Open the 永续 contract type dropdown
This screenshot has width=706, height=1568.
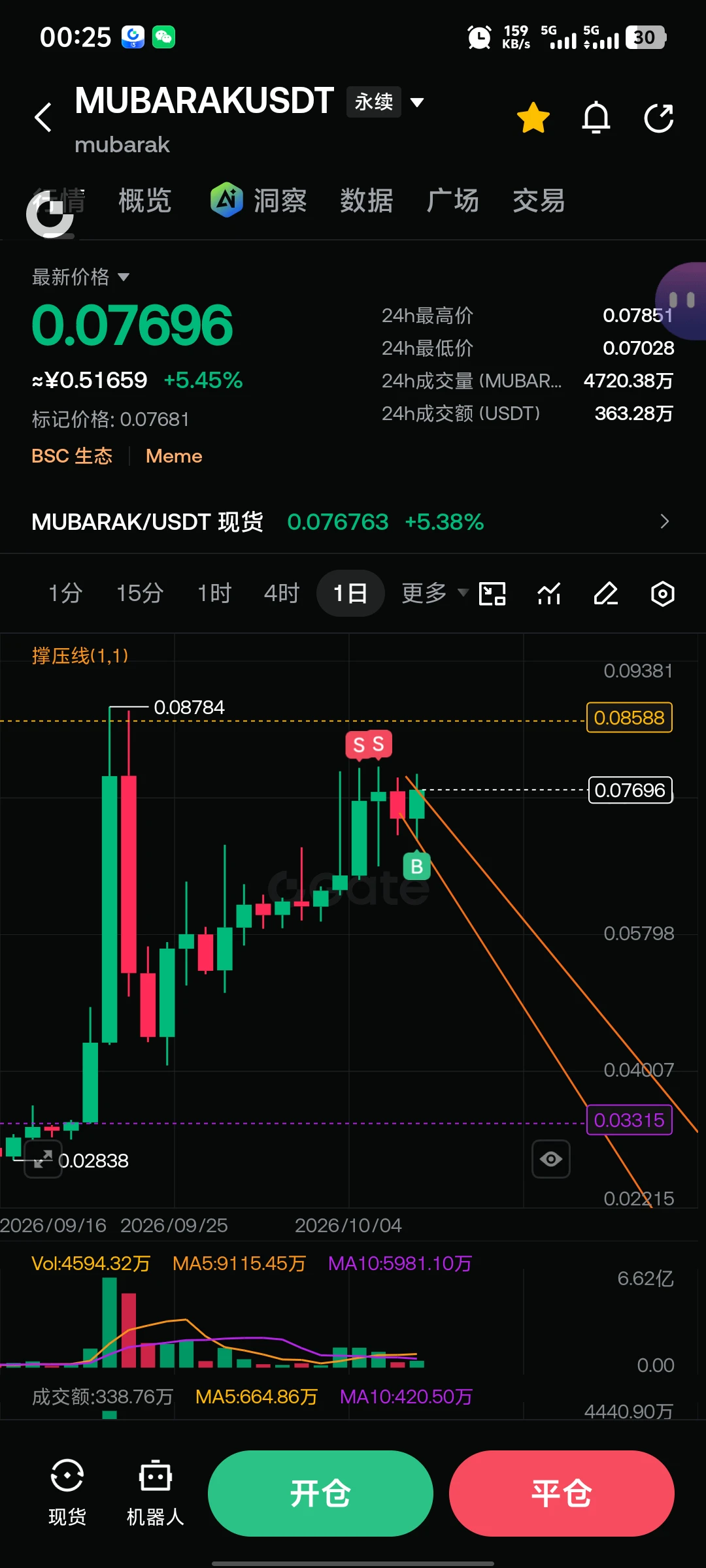click(386, 102)
